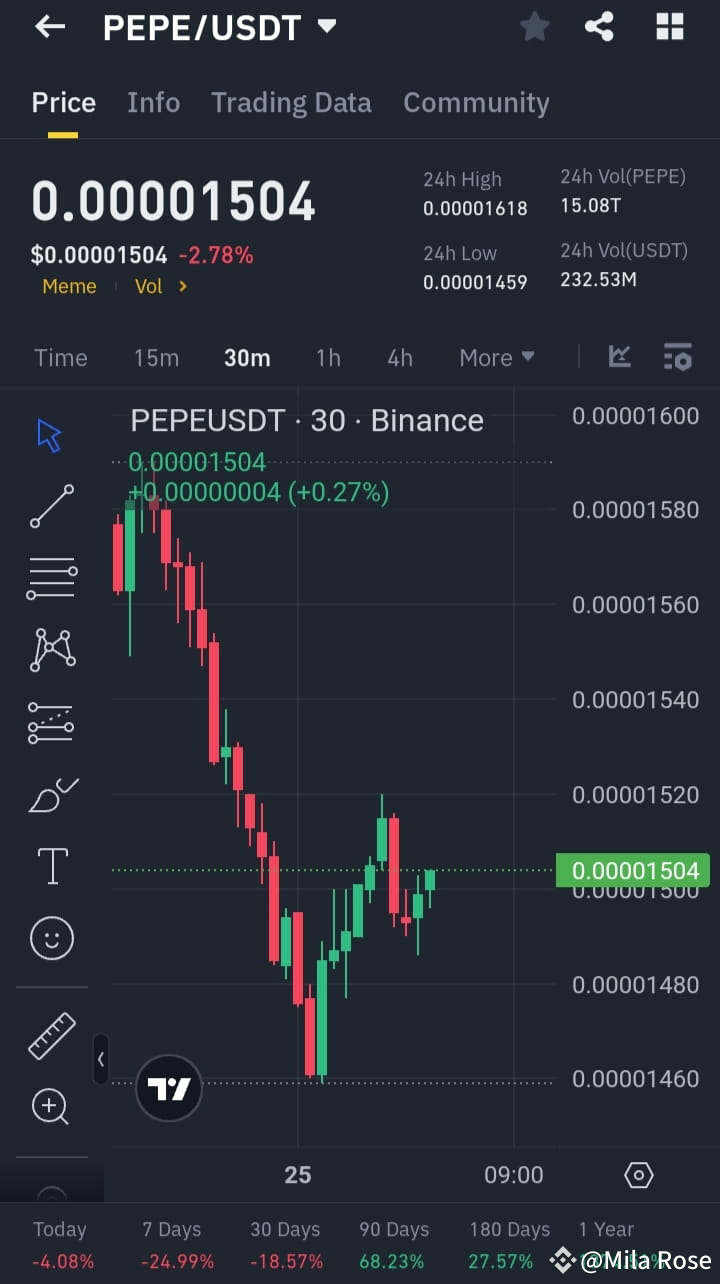Collapse the drawing toolbar with the chevron
This screenshot has height=1284, width=720.
[x=101, y=1059]
